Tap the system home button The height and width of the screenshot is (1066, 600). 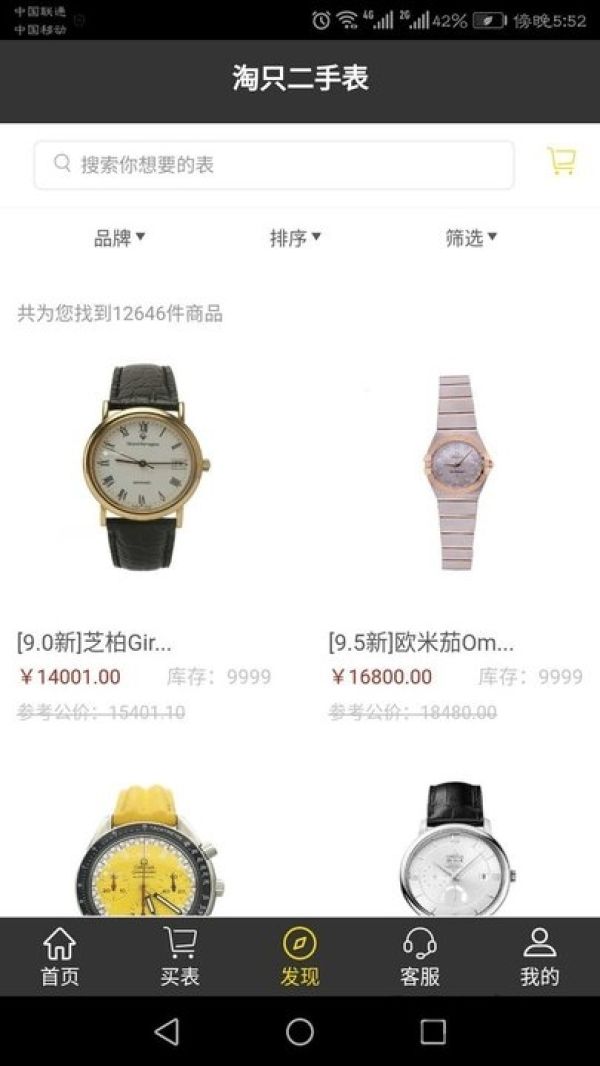tap(300, 1031)
